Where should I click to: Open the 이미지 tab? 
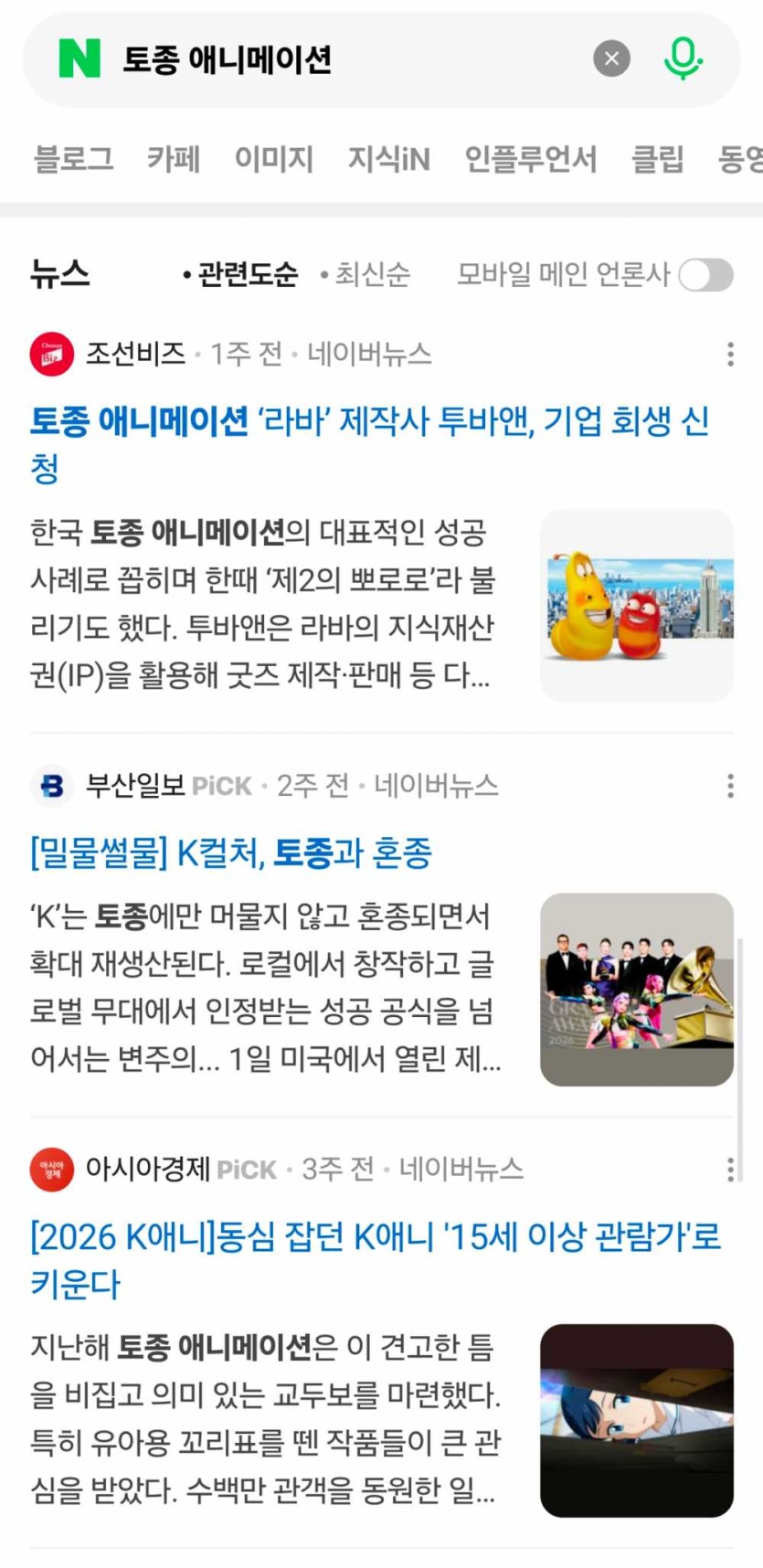point(273,159)
